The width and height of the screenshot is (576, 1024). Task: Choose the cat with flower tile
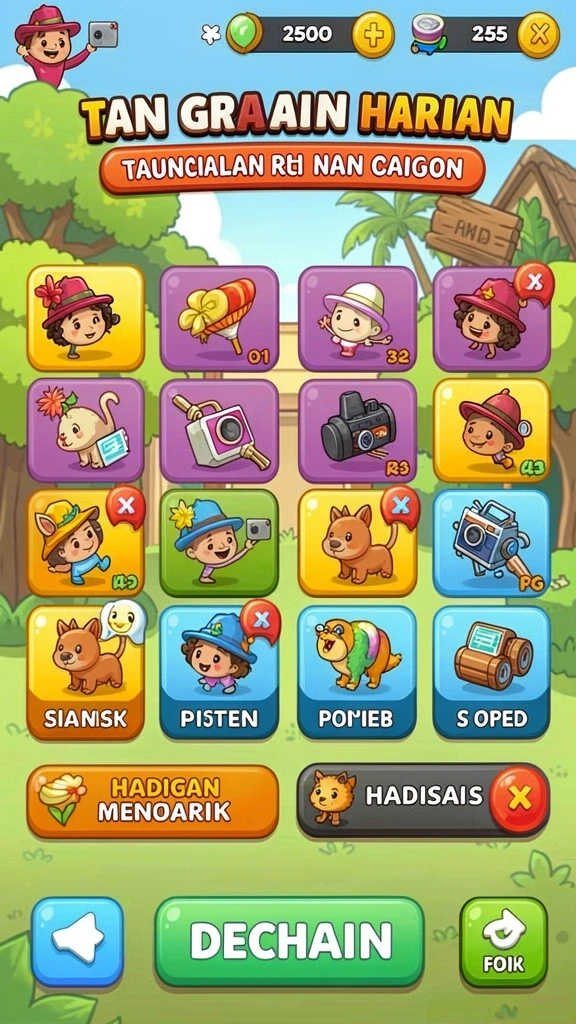click(x=86, y=430)
